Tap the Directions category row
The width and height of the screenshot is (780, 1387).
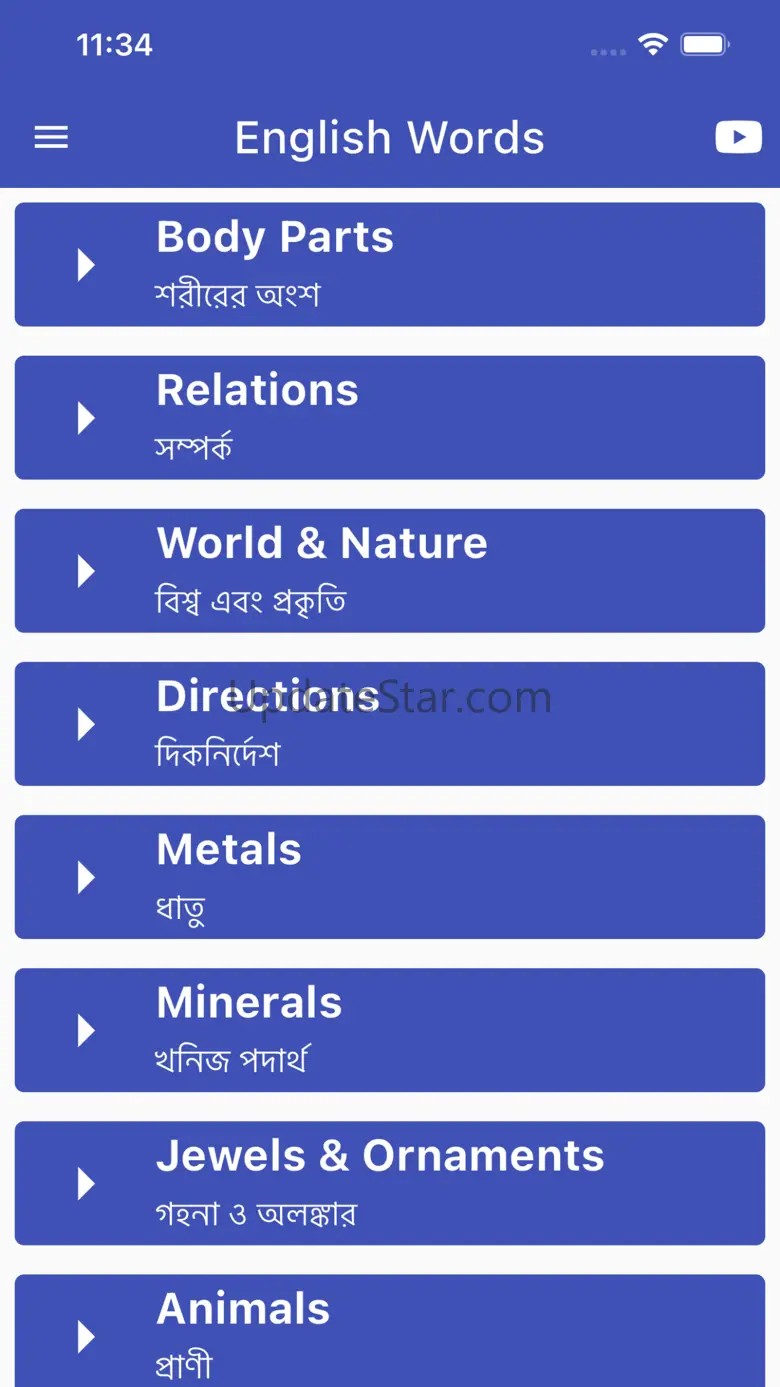click(x=390, y=724)
